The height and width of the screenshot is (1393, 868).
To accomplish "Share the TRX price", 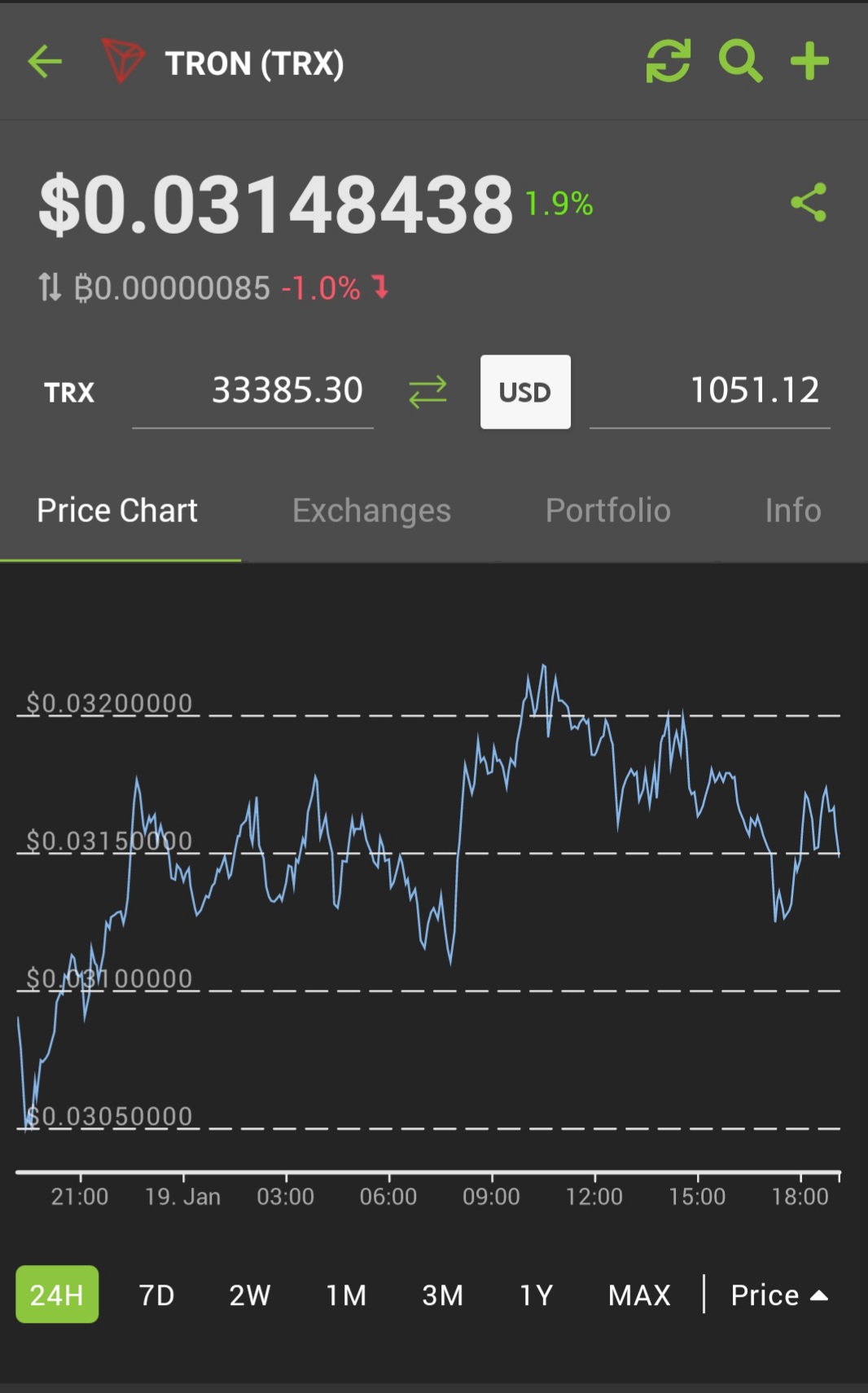I will pos(809,203).
